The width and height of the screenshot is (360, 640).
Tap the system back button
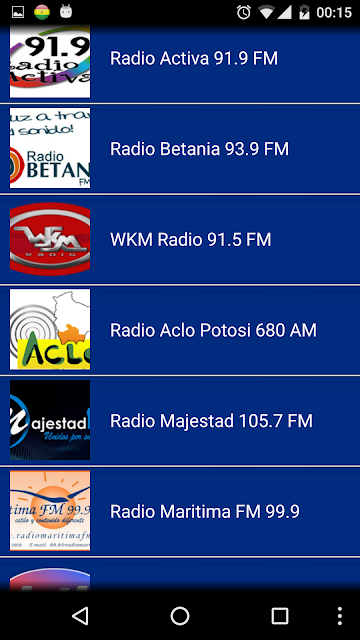tap(80, 615)
